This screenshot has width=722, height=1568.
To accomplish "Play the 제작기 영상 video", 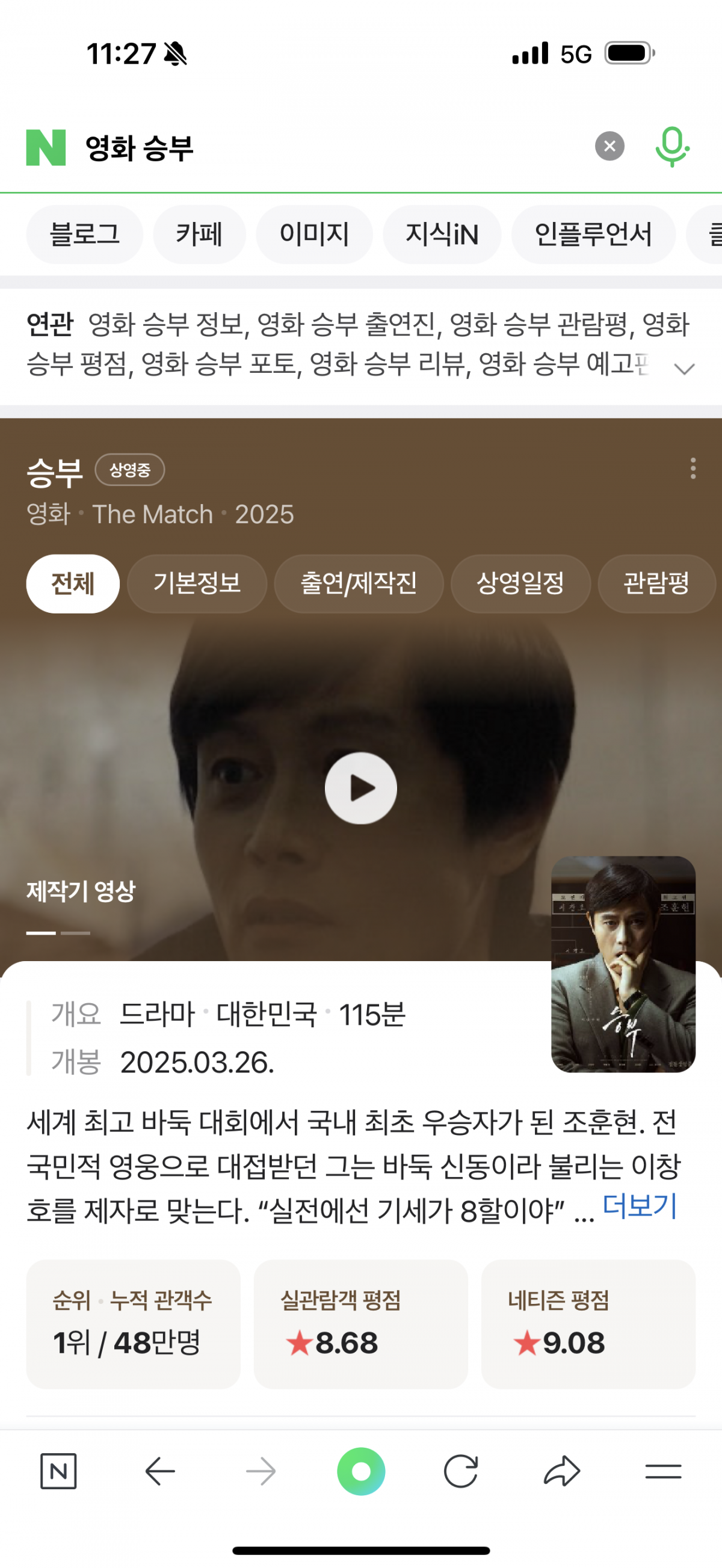I will [361, 789].
